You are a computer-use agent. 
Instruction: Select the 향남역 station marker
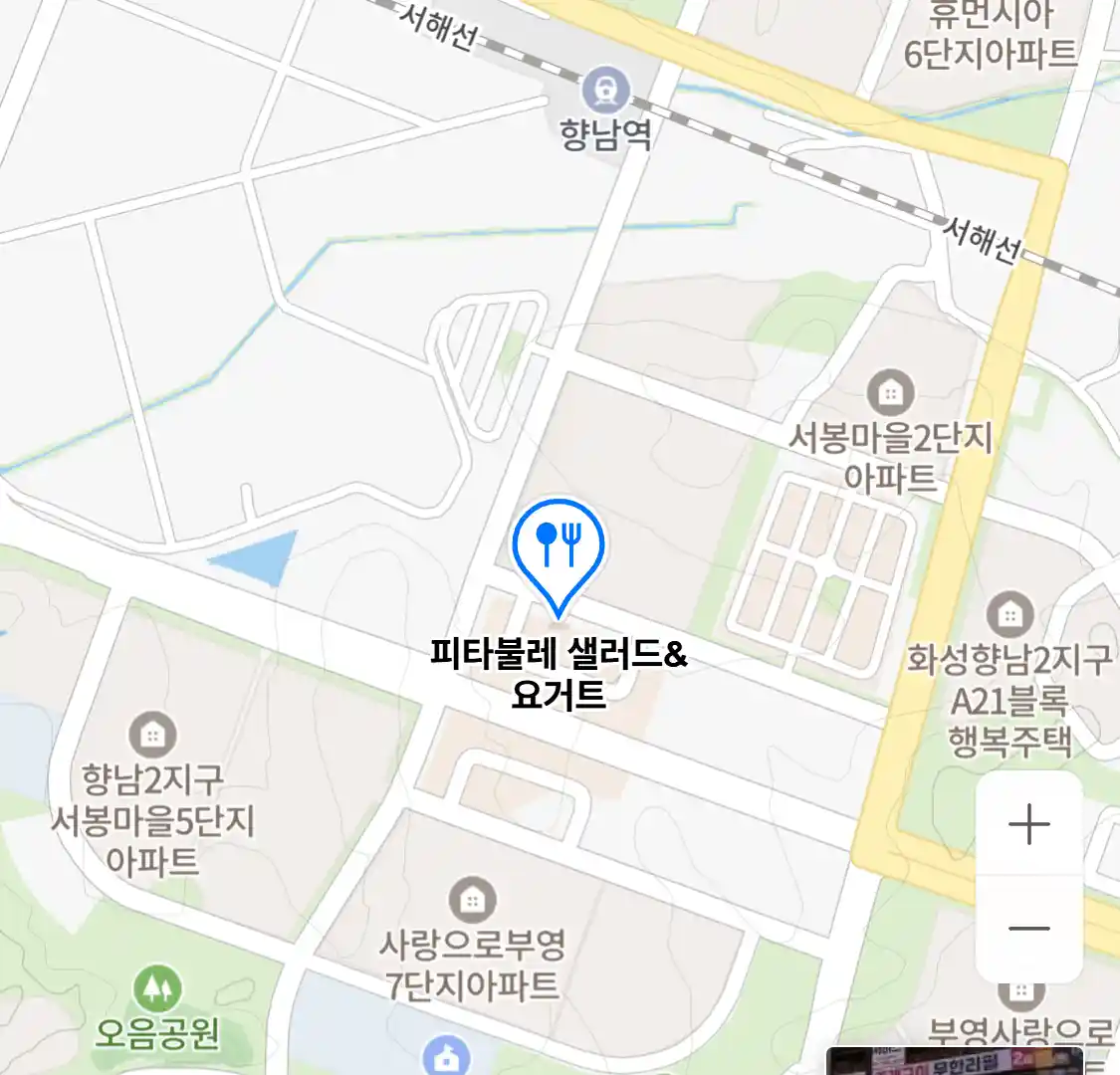606,92
